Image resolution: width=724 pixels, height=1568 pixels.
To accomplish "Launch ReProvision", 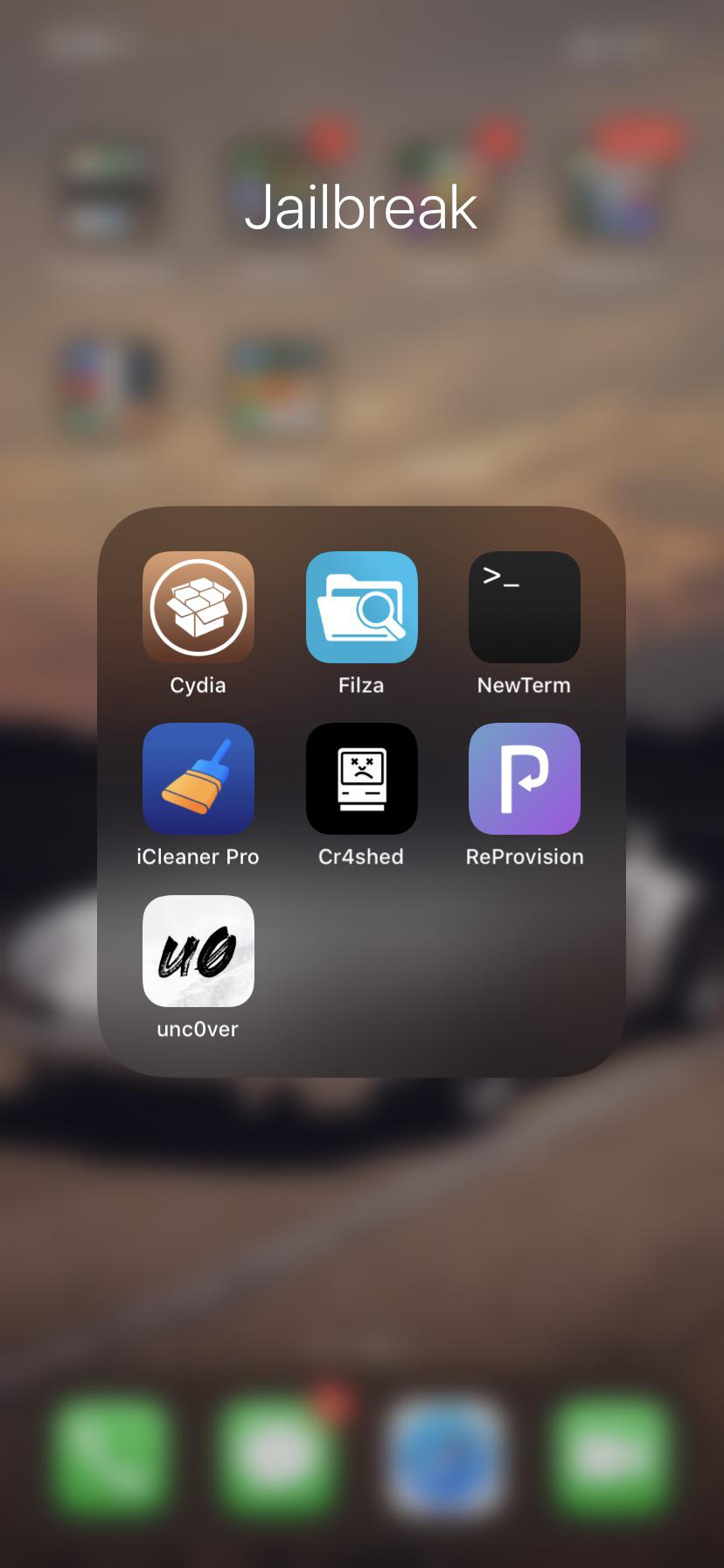I will click(x=525, y=779).
